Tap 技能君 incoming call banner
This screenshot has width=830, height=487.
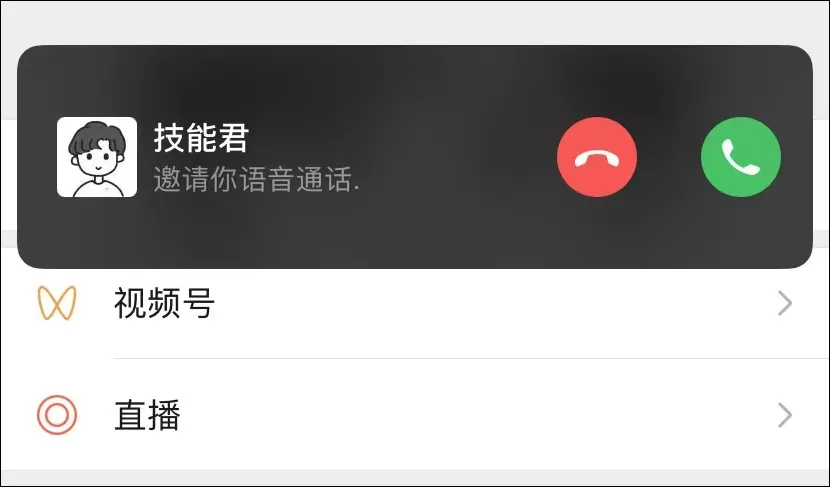coord(300,158)
